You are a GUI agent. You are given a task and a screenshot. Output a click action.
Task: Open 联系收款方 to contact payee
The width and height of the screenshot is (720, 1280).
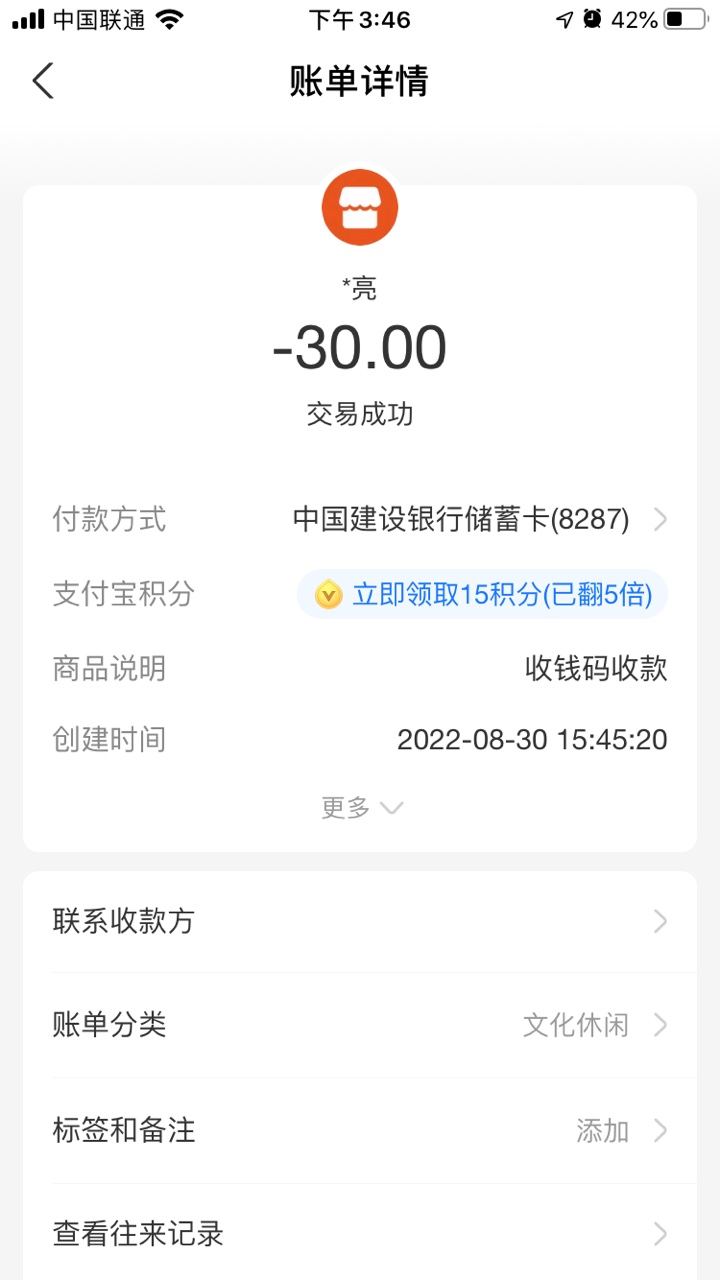pyautogui.click(x=360, y=921)
